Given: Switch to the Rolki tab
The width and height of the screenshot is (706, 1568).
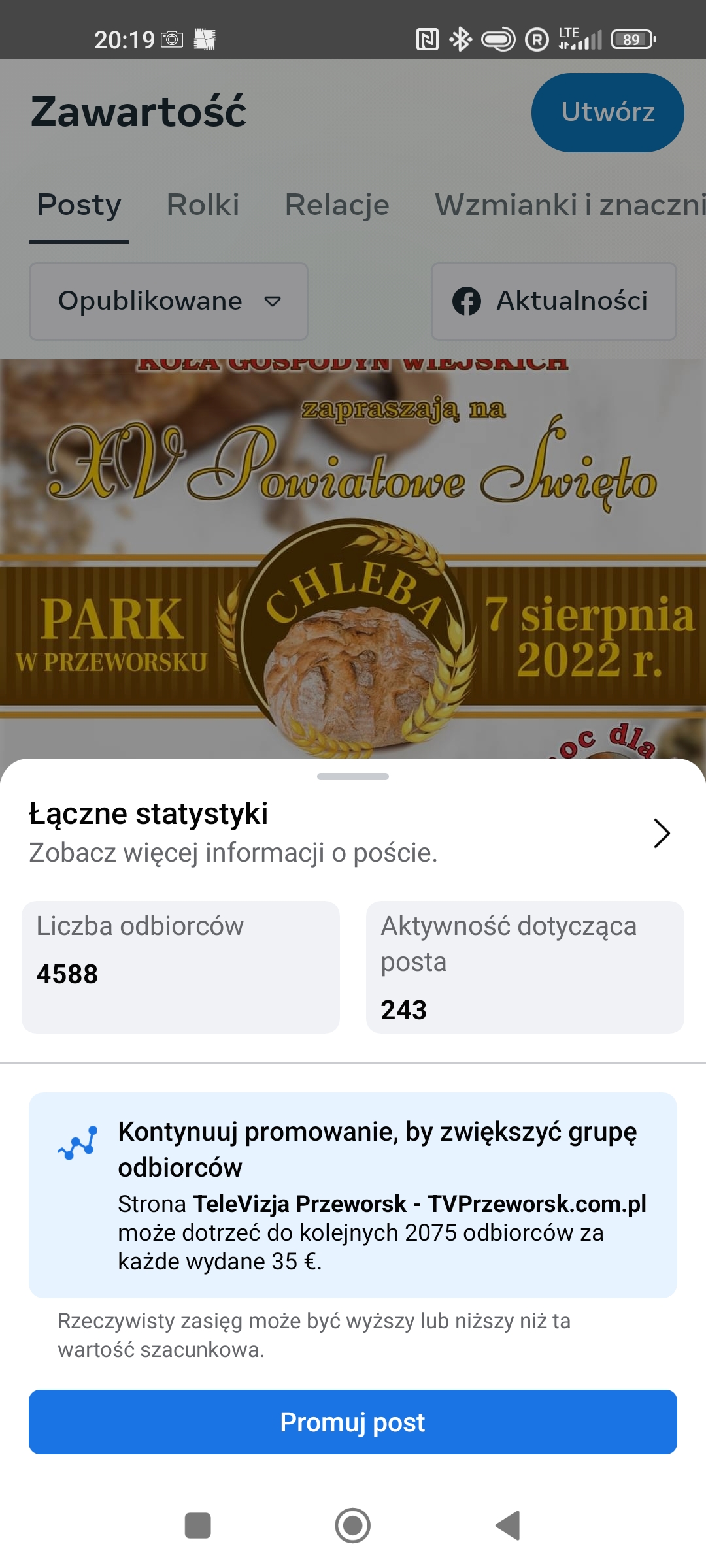Looking at the screenshot, I should pos(203,205).
